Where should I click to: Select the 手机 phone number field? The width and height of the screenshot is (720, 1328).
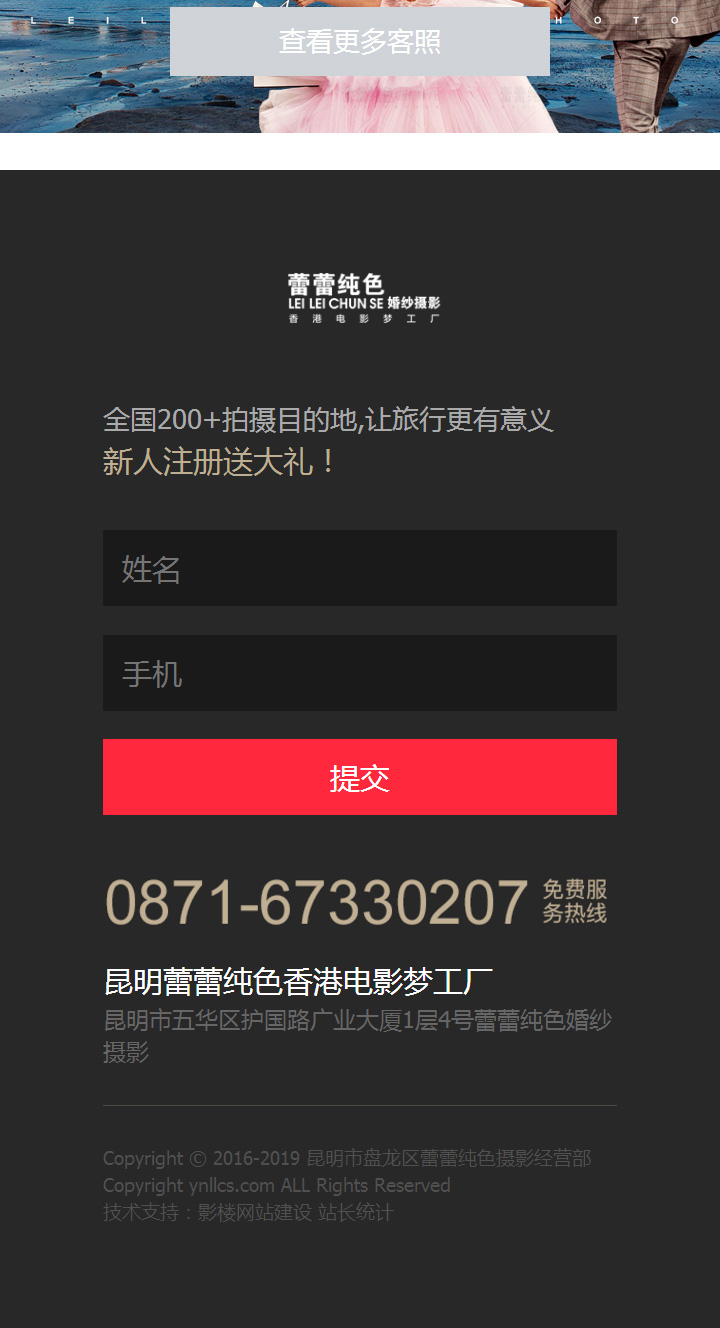[359, 673]
